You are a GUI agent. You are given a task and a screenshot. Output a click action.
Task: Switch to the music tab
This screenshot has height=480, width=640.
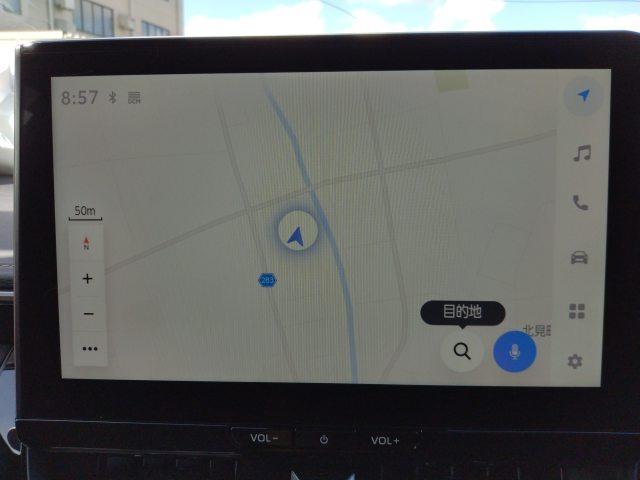point(581,153)
